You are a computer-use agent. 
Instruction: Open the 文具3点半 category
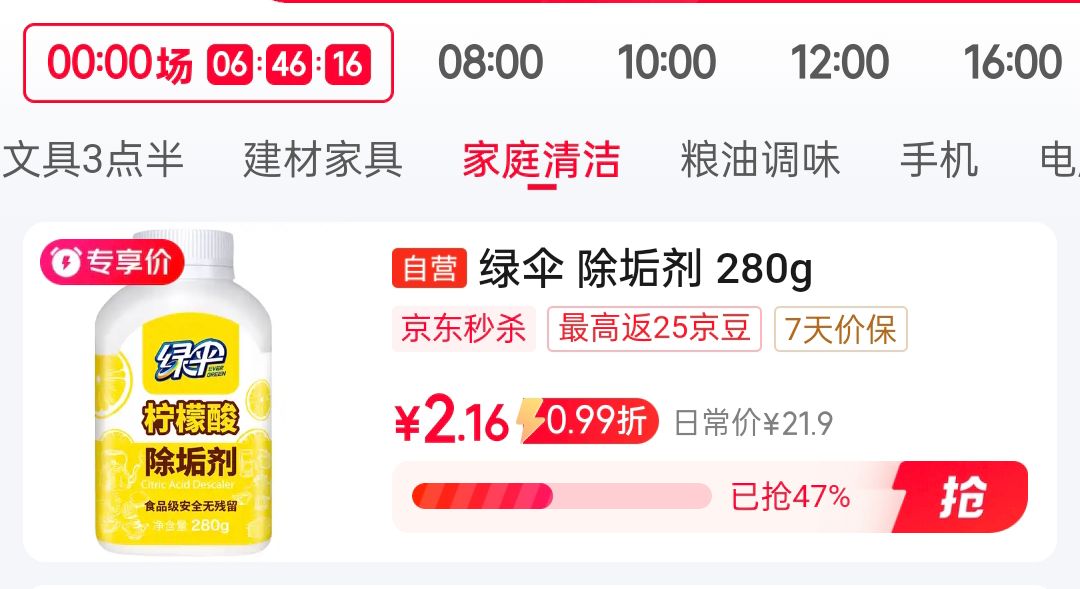click(93, 160)
